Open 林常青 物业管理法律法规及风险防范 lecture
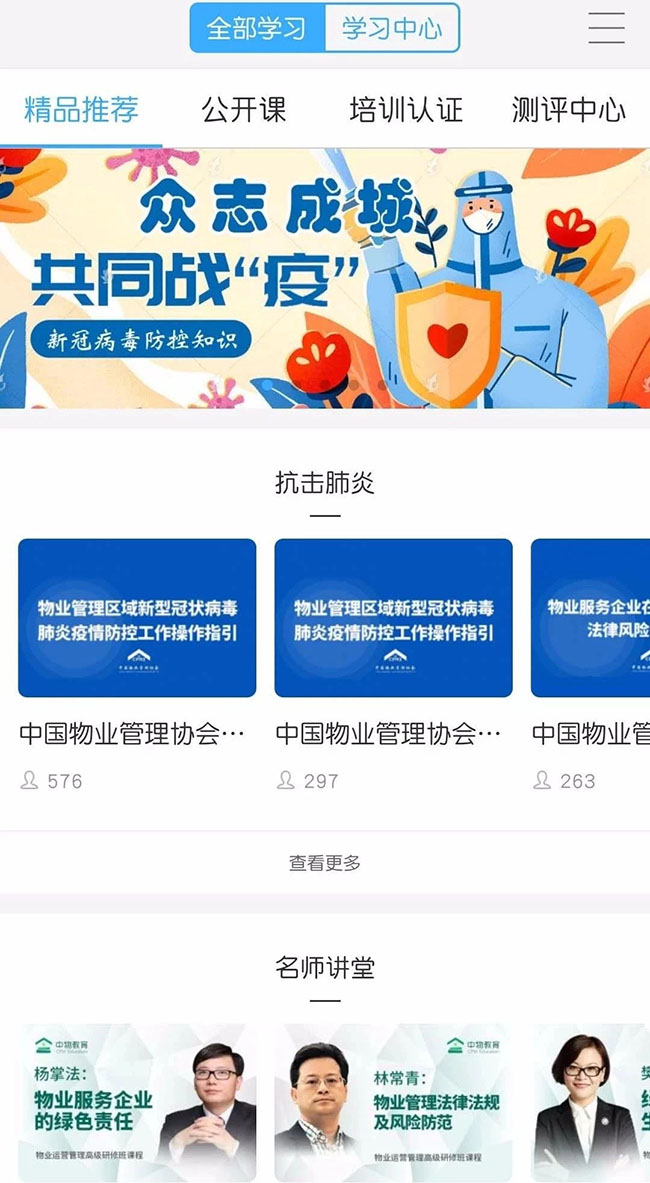The height and width of the screenshot is (1183, 650). pos(393,1102)
